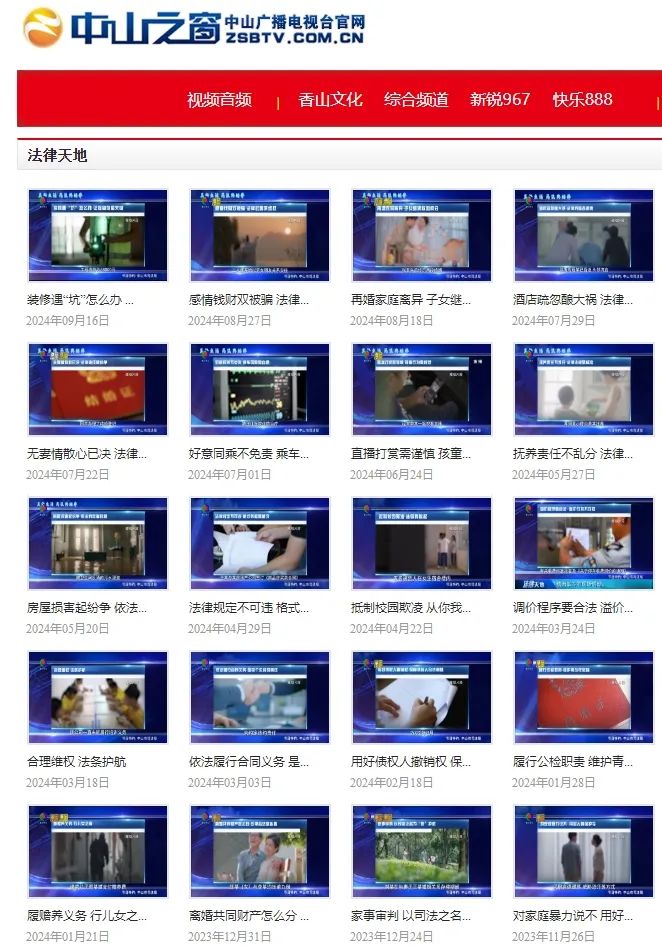Select the 快乐888 channel
Viewport: 662px width, 949px height.
582,99
